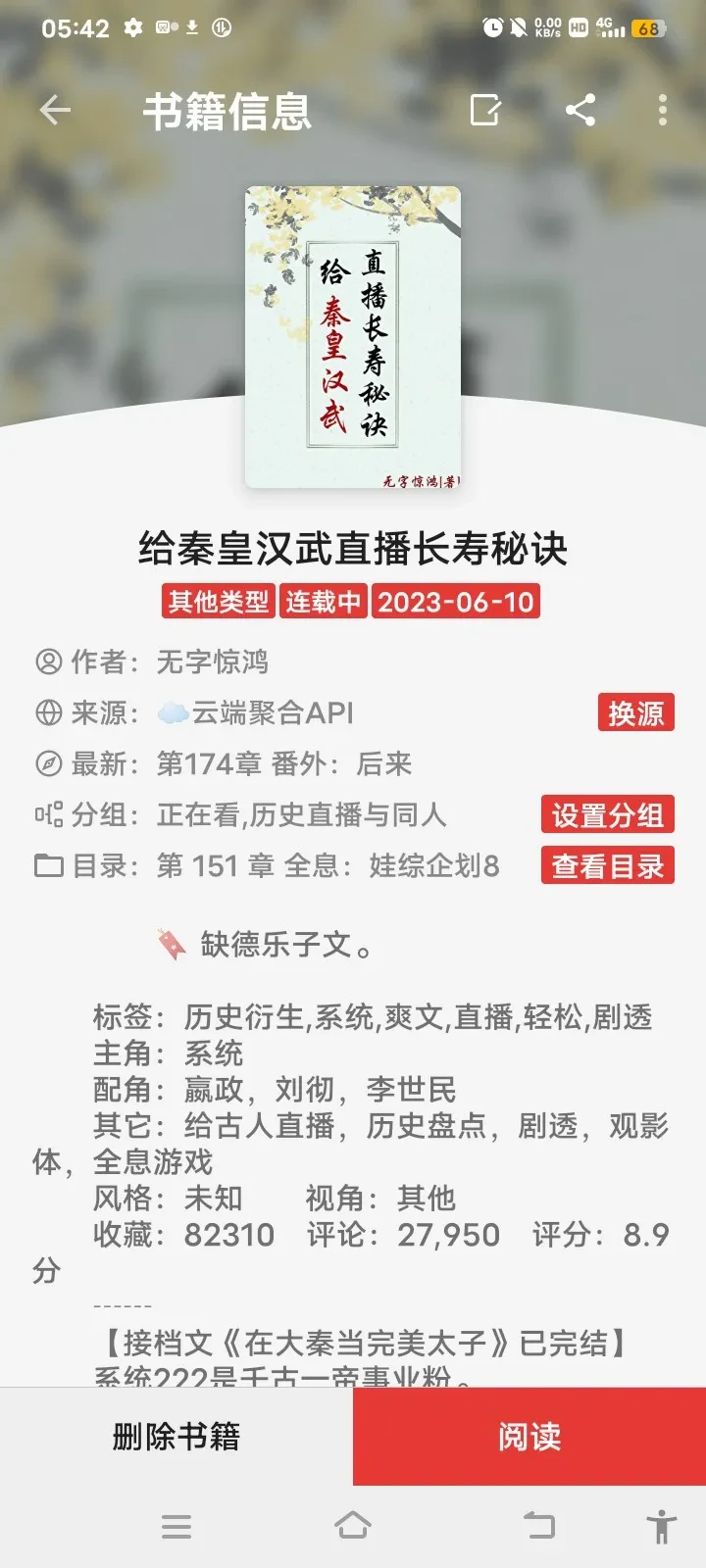Tap 阅读 to start reading
The height and width of the screenshot is (1568, 706).
pos(529,1437)
